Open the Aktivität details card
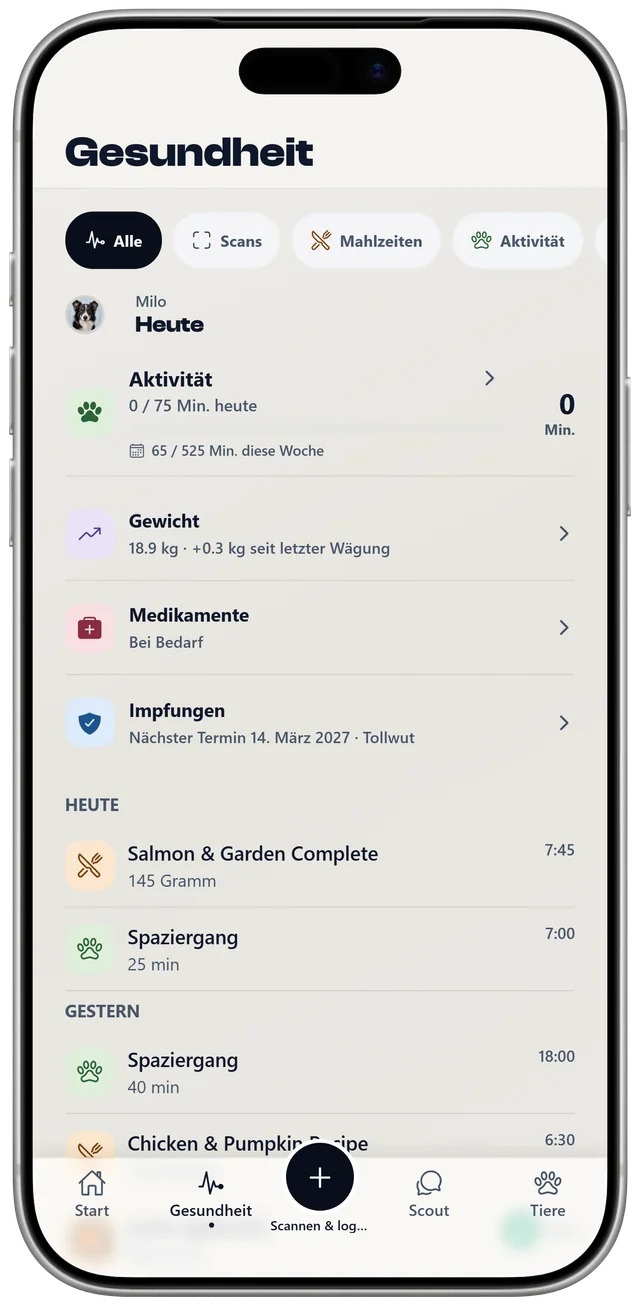 pyautogui.click(x=320, y=413)
